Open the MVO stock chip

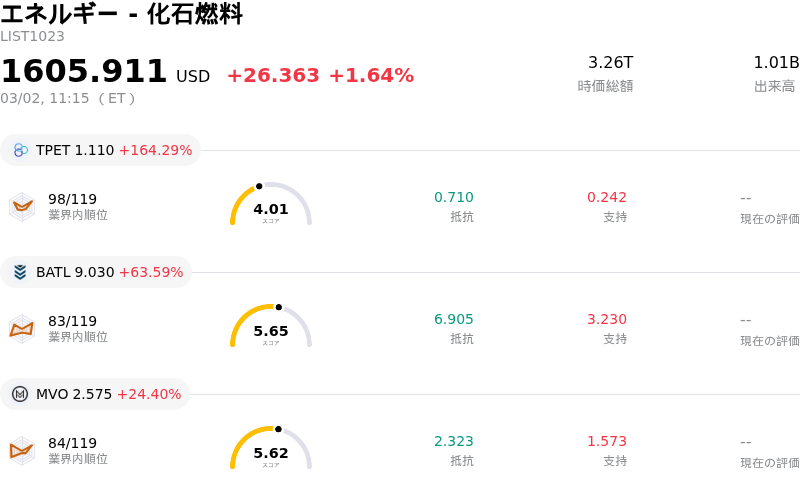tap(96, 394)
